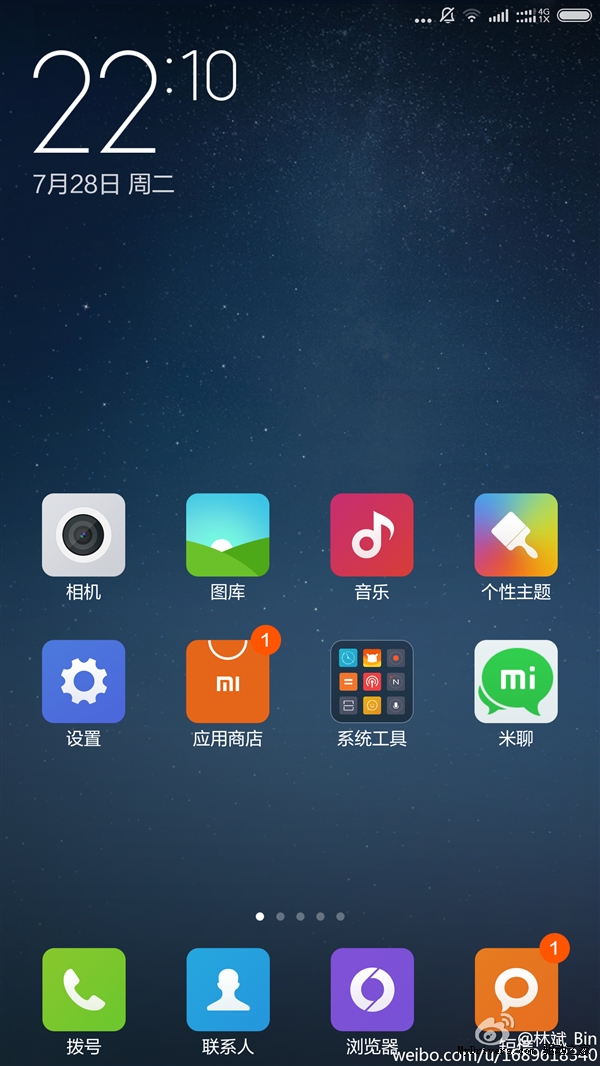The image size is (600, 1066).
Task: Open the 音乐 music app
Action: 372,535
